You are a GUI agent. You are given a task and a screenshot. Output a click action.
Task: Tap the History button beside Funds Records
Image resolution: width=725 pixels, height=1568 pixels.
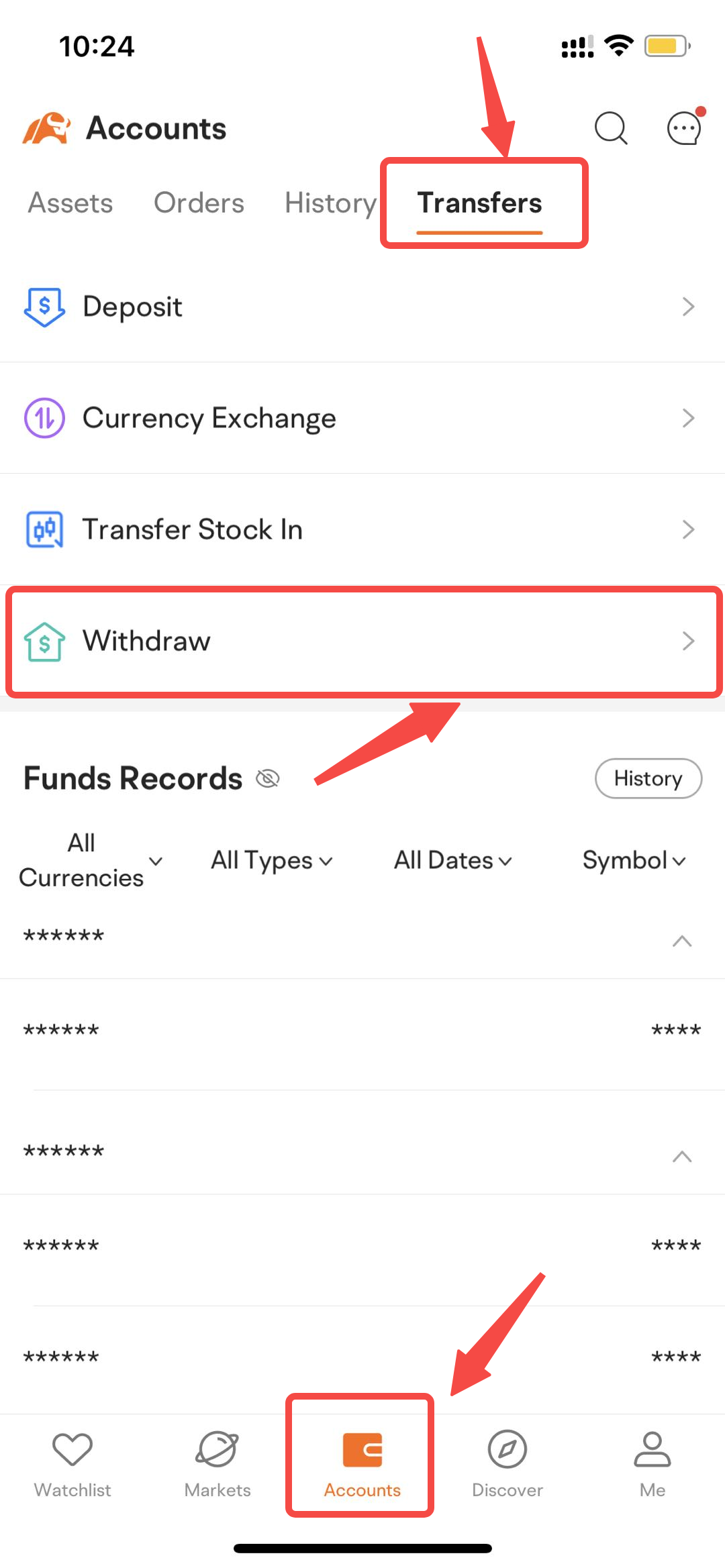pyautogui.click(x=648, y=778)
